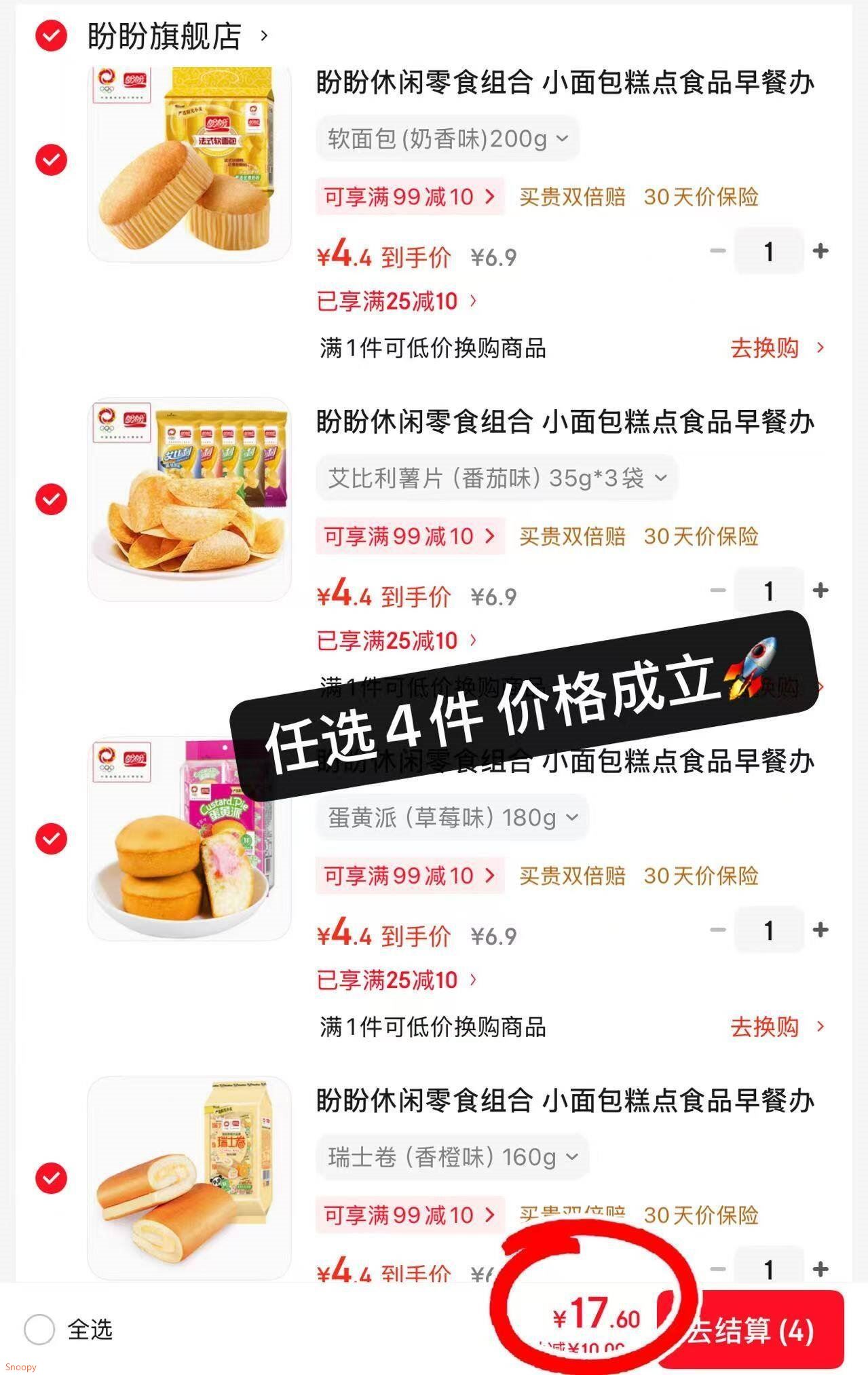Screen dimensions: 868x1375
Task: Change the 软面包 (奶香味) 200g variant
Action: pyautogui.click(x=447, y=139)
